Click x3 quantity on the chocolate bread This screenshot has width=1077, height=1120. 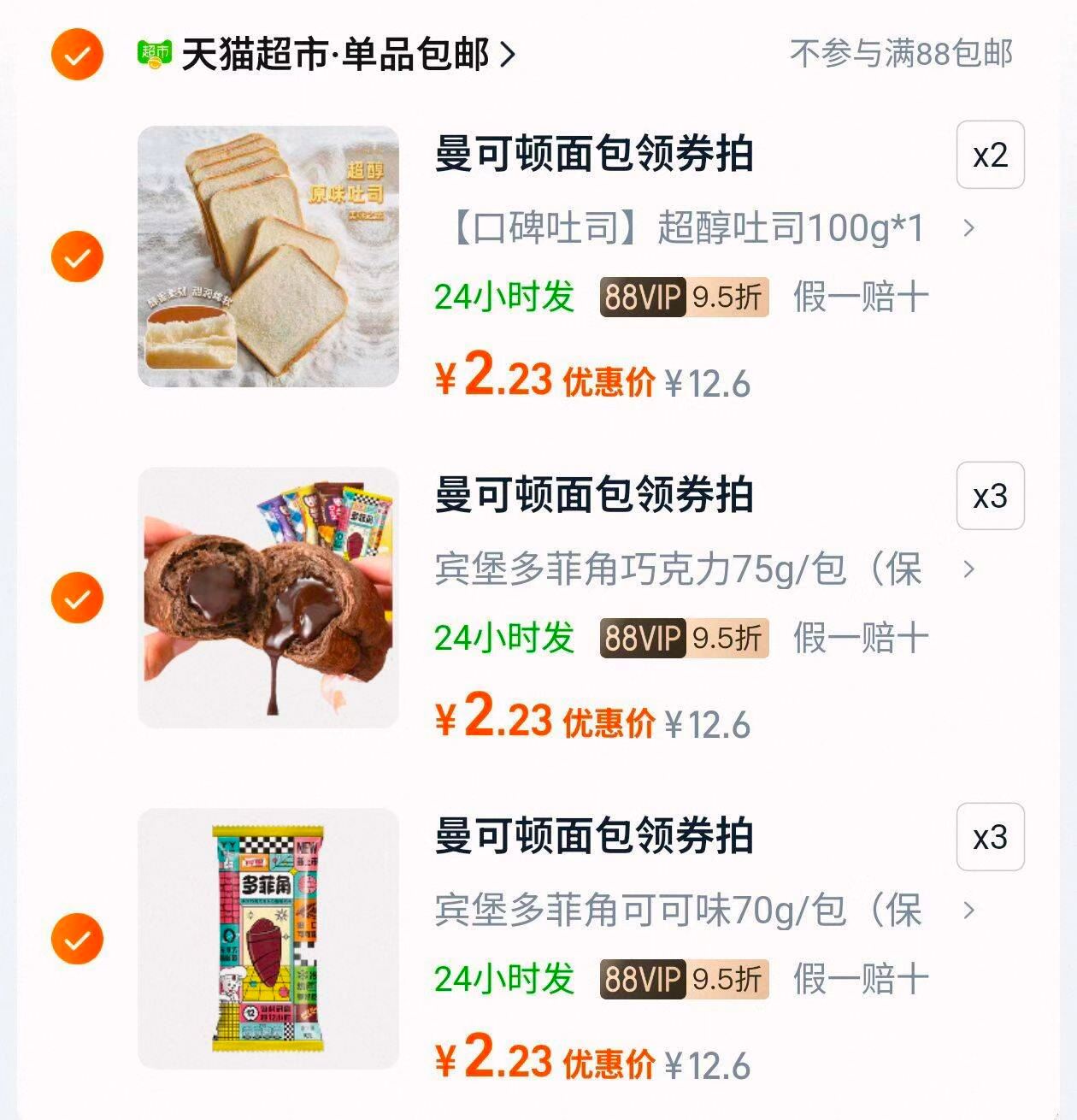point(990,497)
